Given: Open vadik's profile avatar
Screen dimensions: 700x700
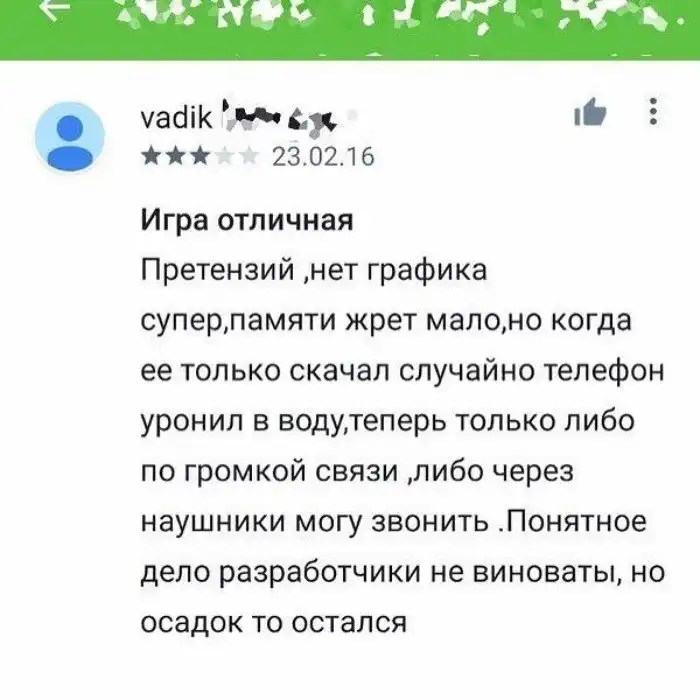Looking at the screenshot, I should (69, 137).
